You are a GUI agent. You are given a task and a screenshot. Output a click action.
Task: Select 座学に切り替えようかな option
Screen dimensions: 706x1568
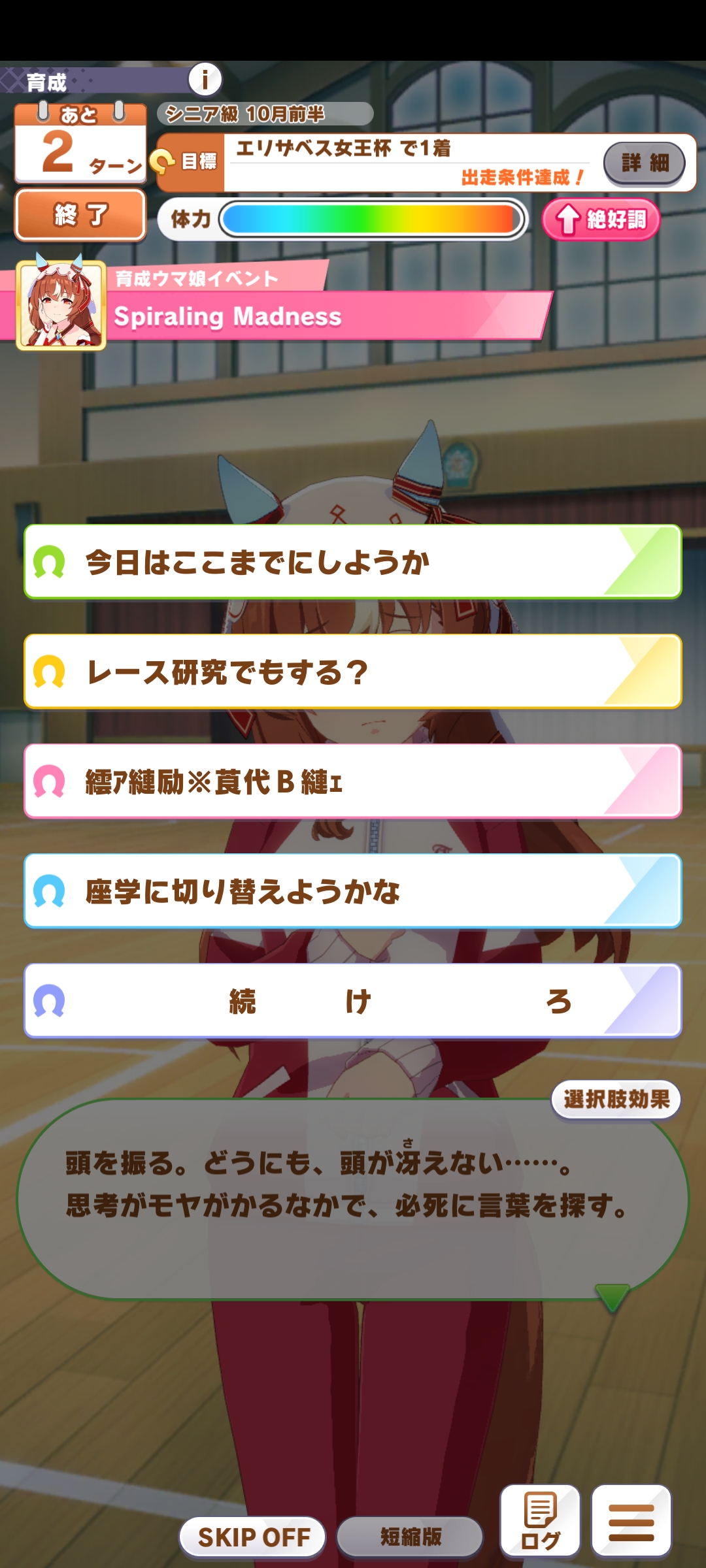(x=353, y=891)
